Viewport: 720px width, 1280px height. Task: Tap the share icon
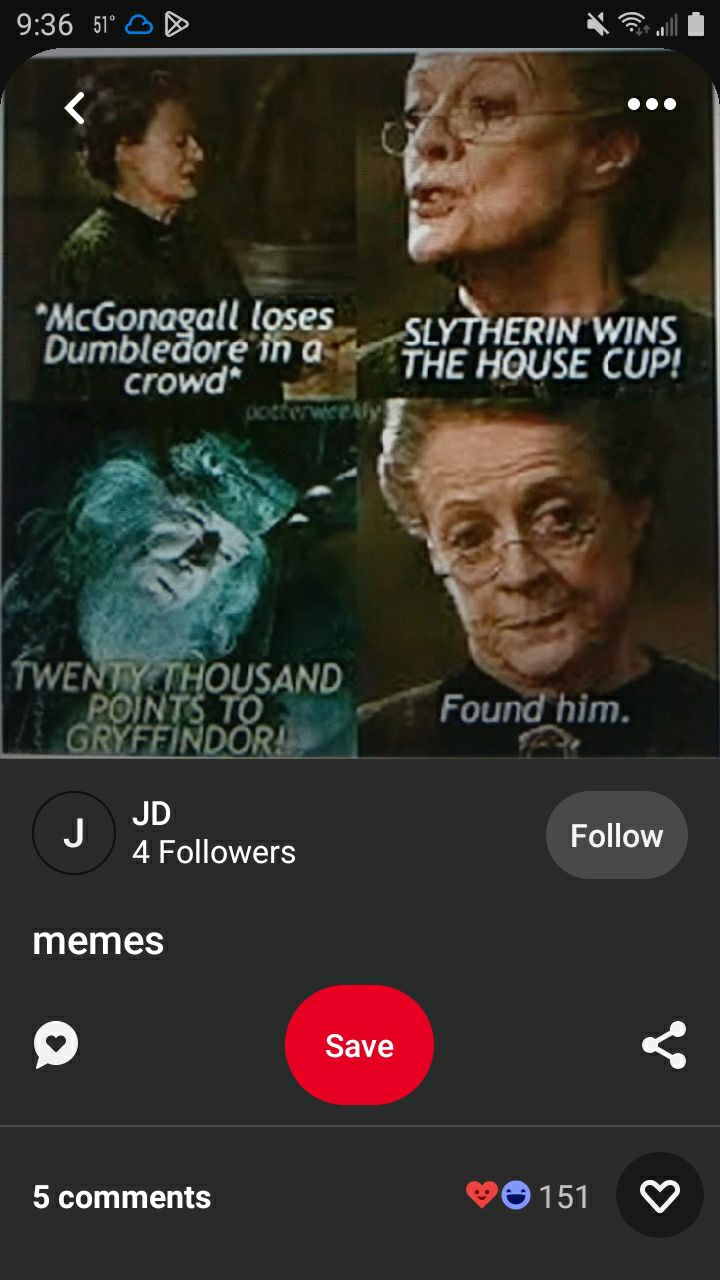pyautogui.click(x=662, y=1044)
